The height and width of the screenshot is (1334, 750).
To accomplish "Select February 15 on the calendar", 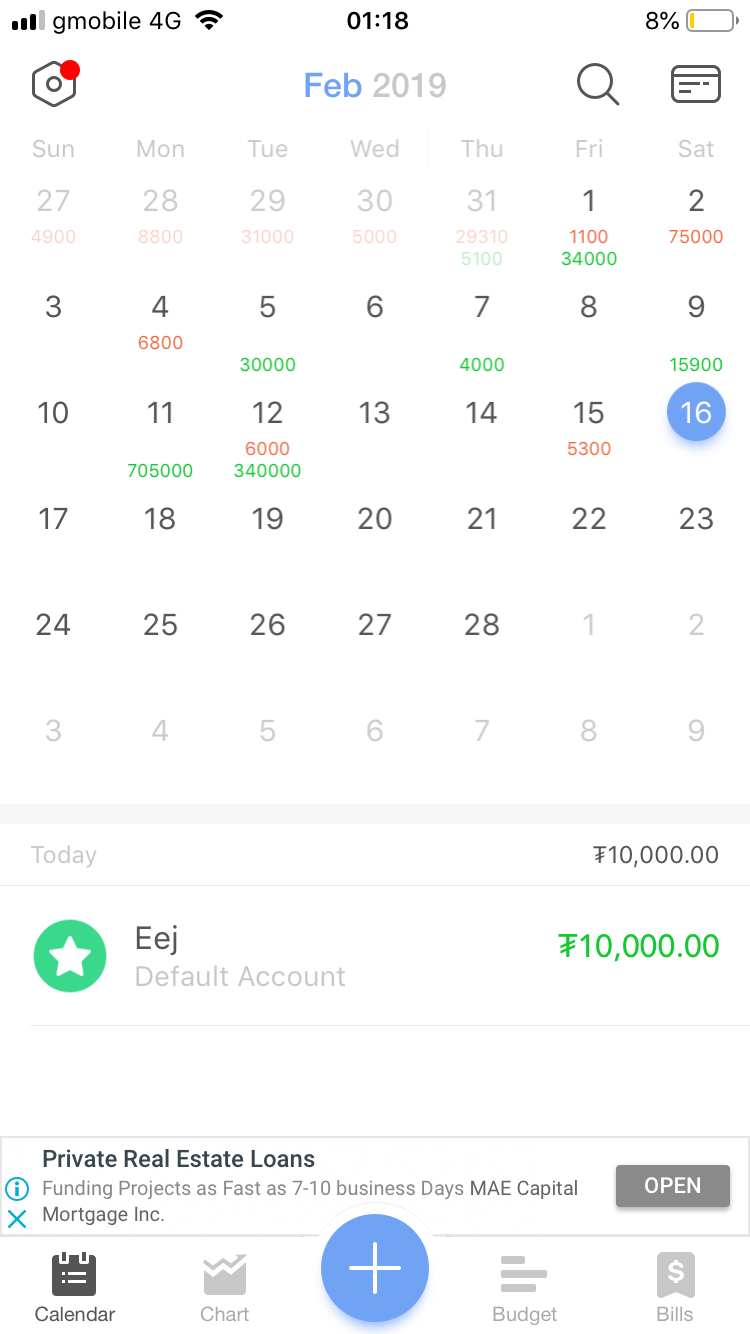I will pos(589,413).
